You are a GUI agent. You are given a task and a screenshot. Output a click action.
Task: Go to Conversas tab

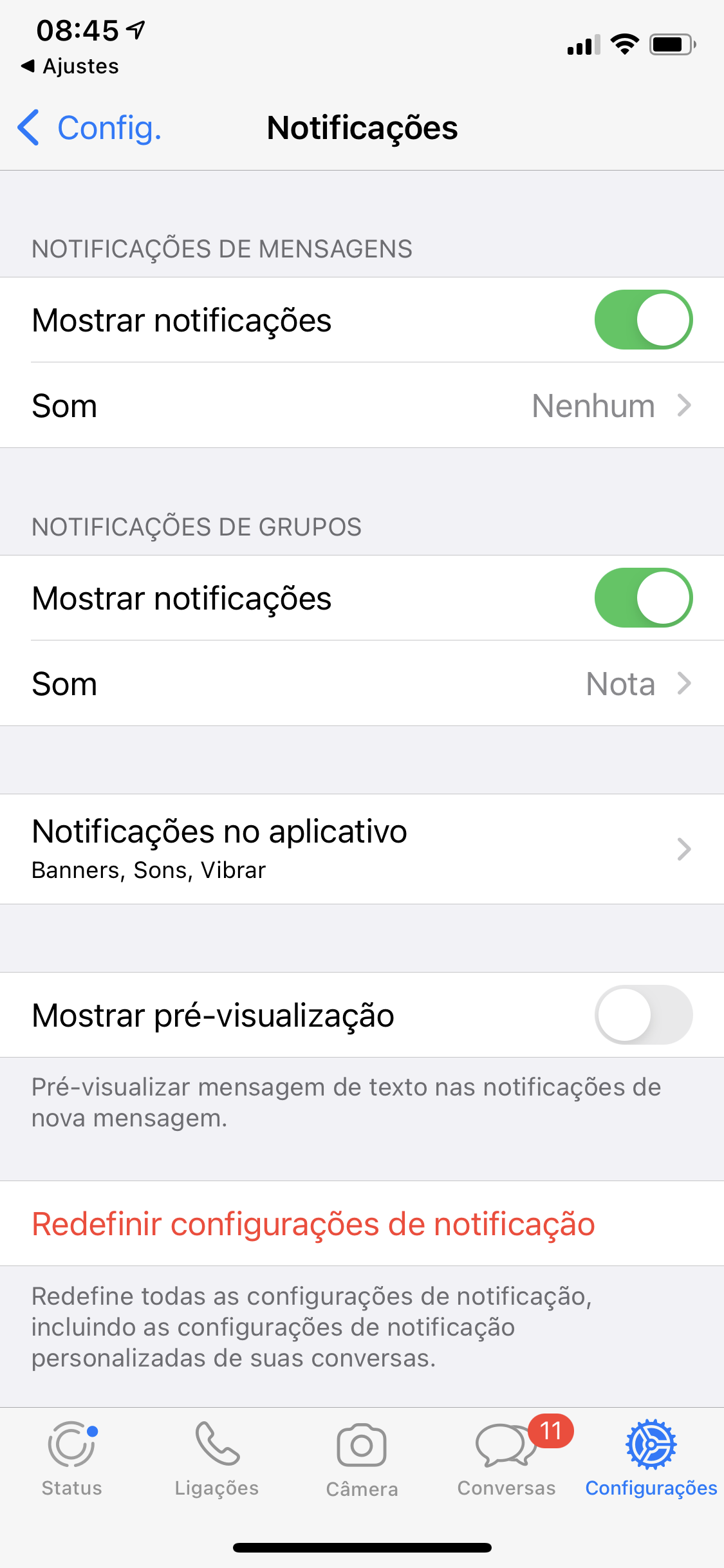pyautogui.click(x=506, y=1459)
